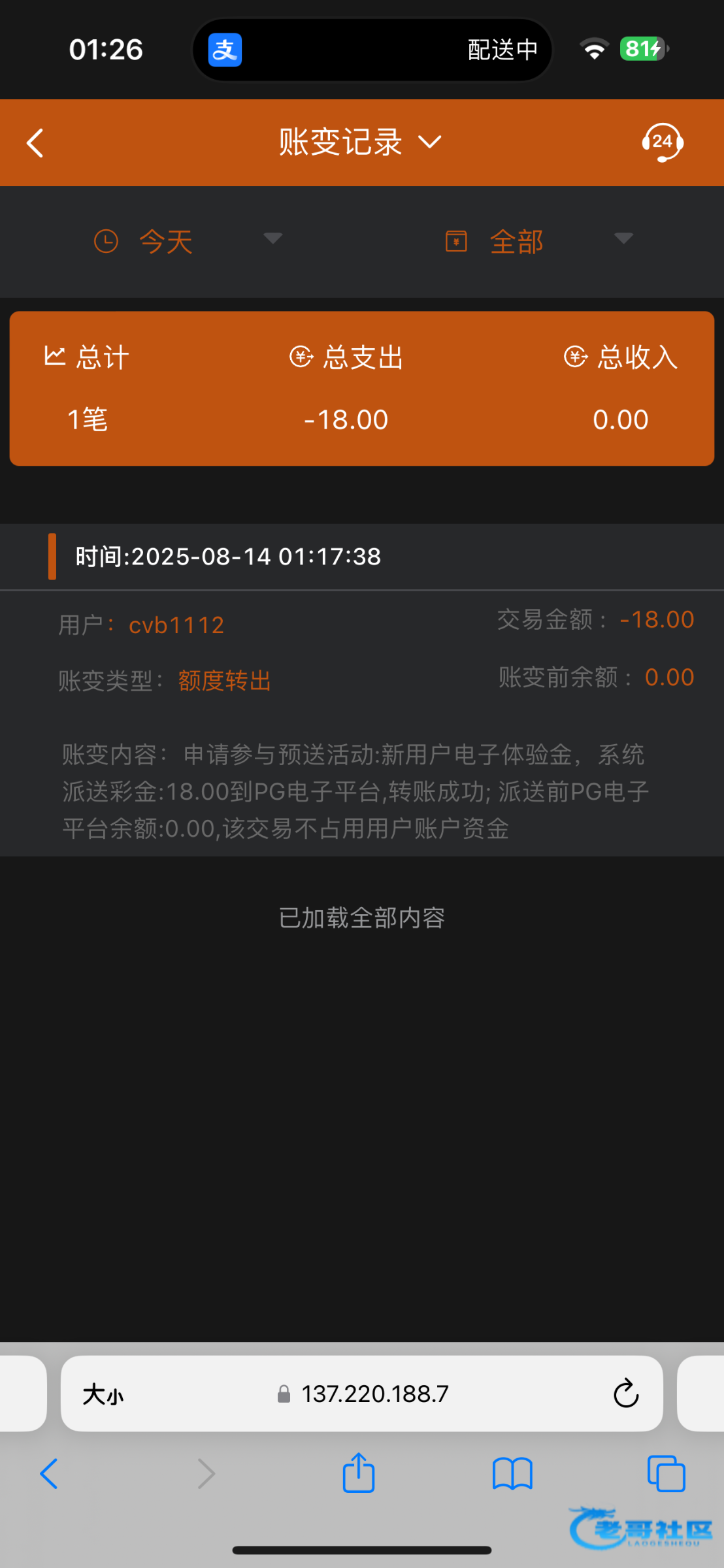The height and width of the screenshot is (1568, 724).
Task: Tap Safari's back button
Action: [x=50, y=1474]
